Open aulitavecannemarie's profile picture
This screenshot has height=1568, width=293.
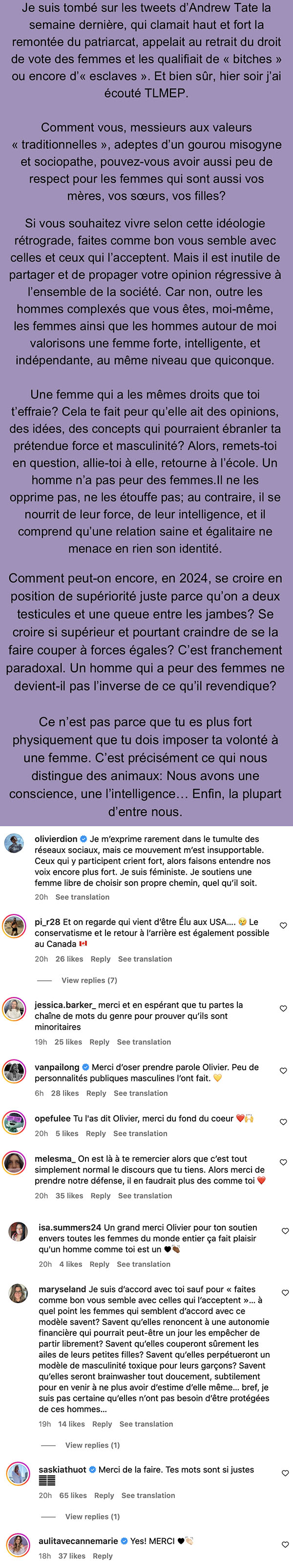(18, 1546)
